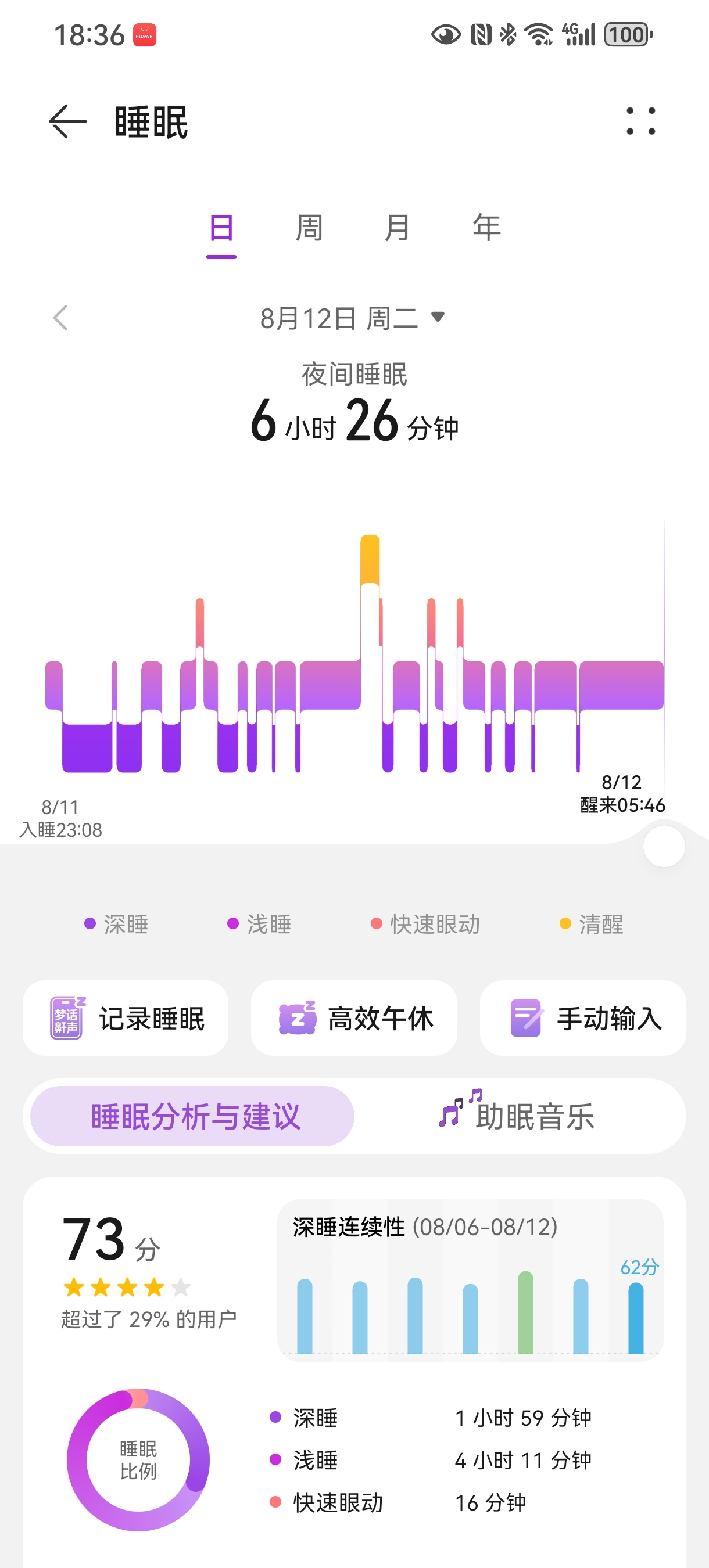The image size is (709, 1568).
Task: Open the 8月12日 周二 date picker
Action: 353,318
